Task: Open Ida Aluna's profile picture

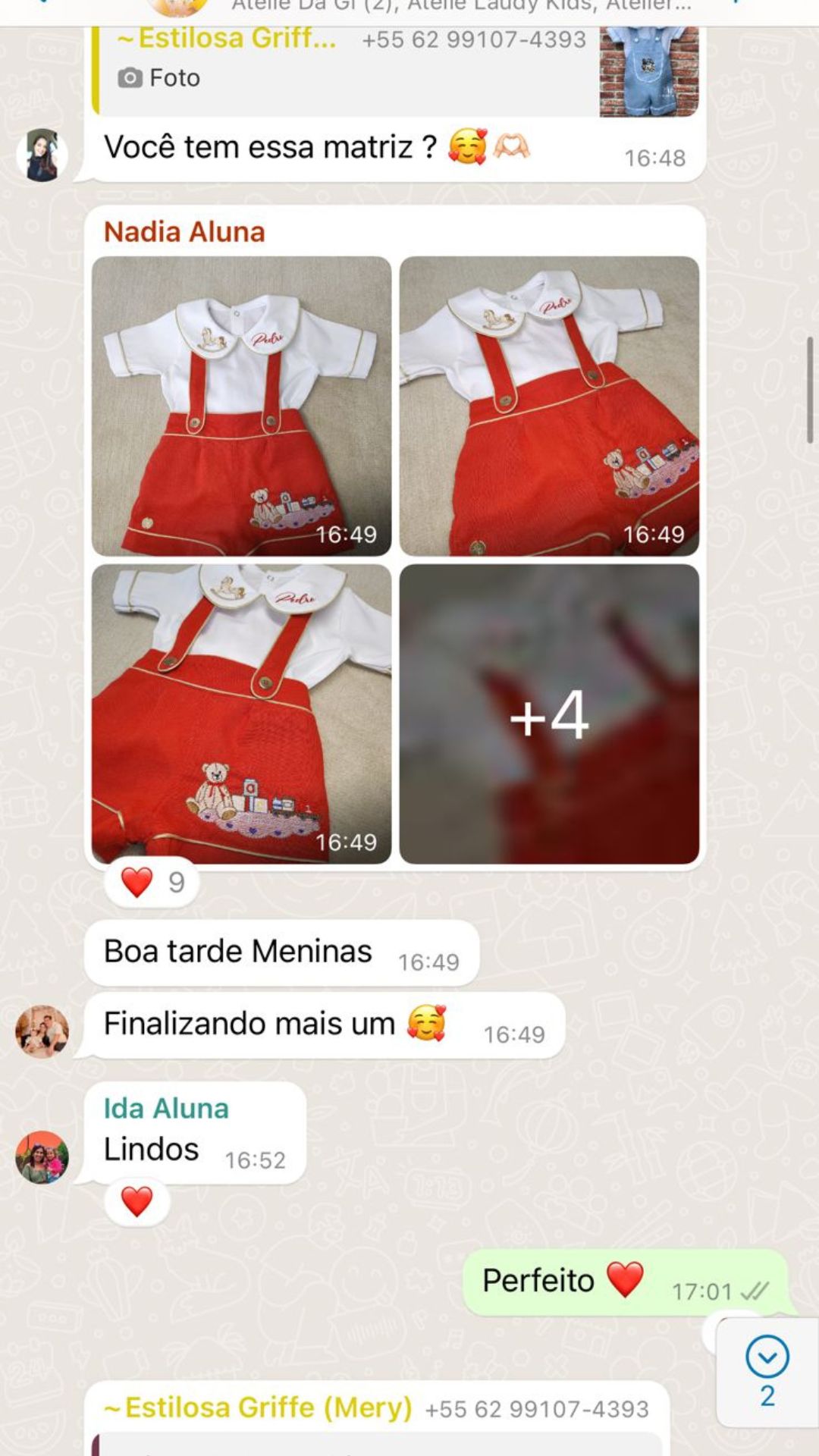Action: click(x=42, y=1157)
